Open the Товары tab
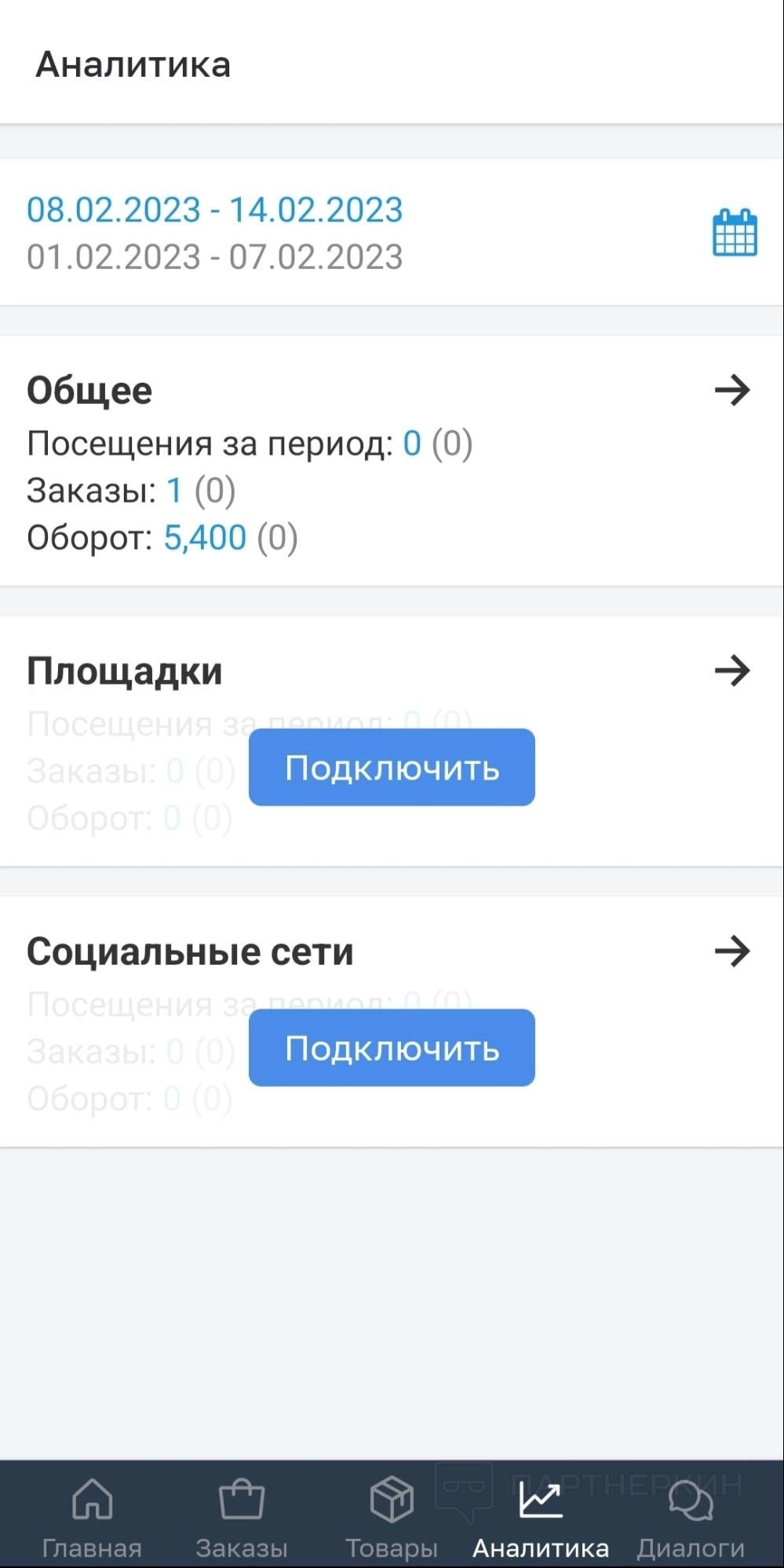The width and height of the screenshot is (784, 1568). (391, 1516)
